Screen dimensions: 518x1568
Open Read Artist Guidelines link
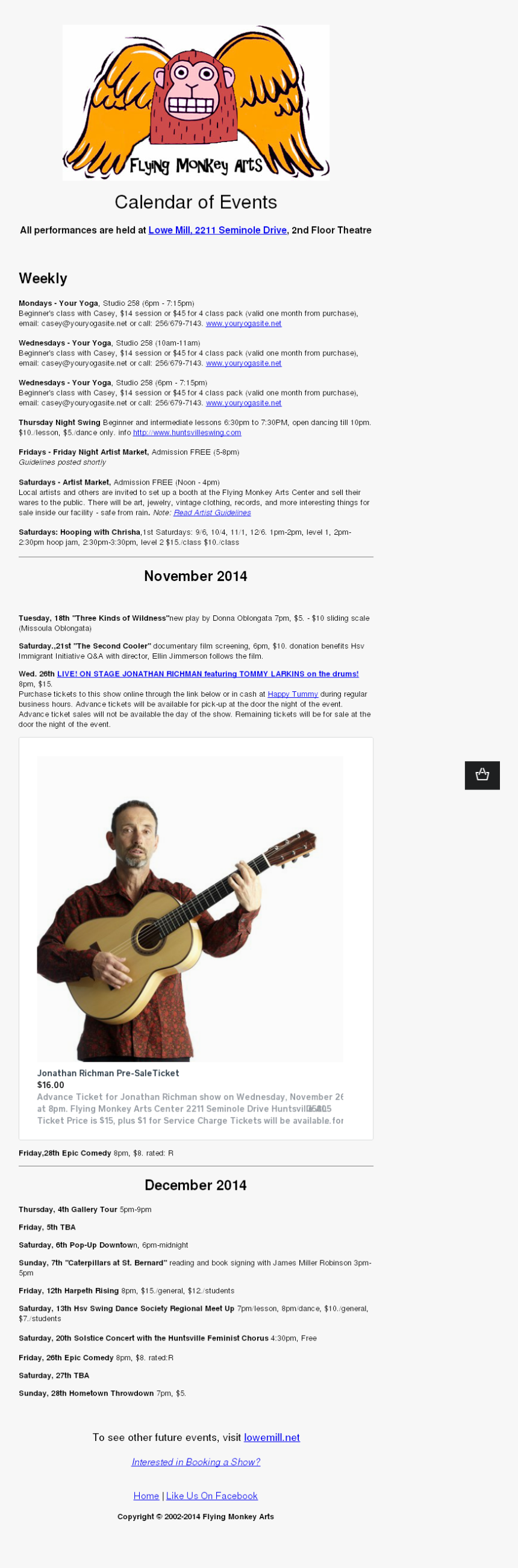click(212, 512)
